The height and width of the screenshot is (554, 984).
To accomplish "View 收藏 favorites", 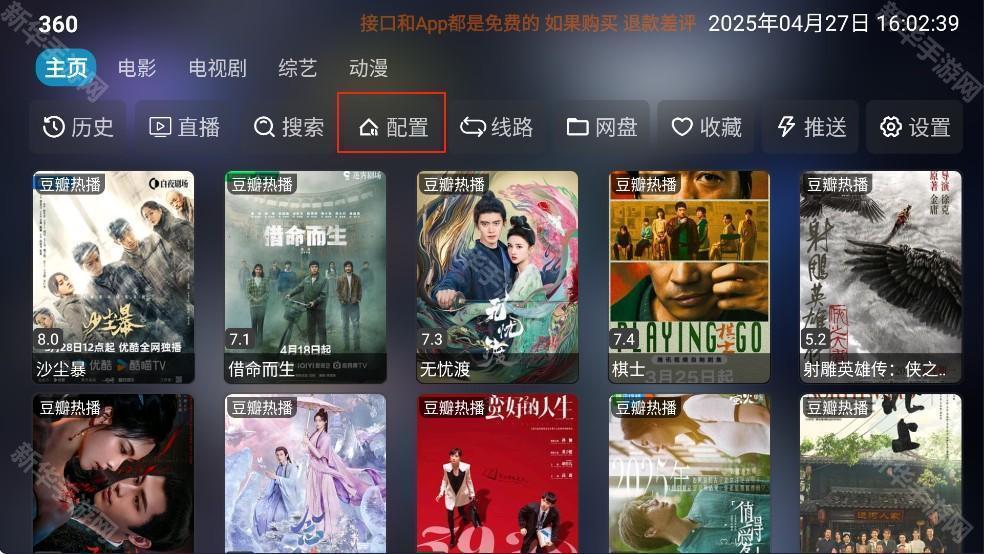I will 706,127.
